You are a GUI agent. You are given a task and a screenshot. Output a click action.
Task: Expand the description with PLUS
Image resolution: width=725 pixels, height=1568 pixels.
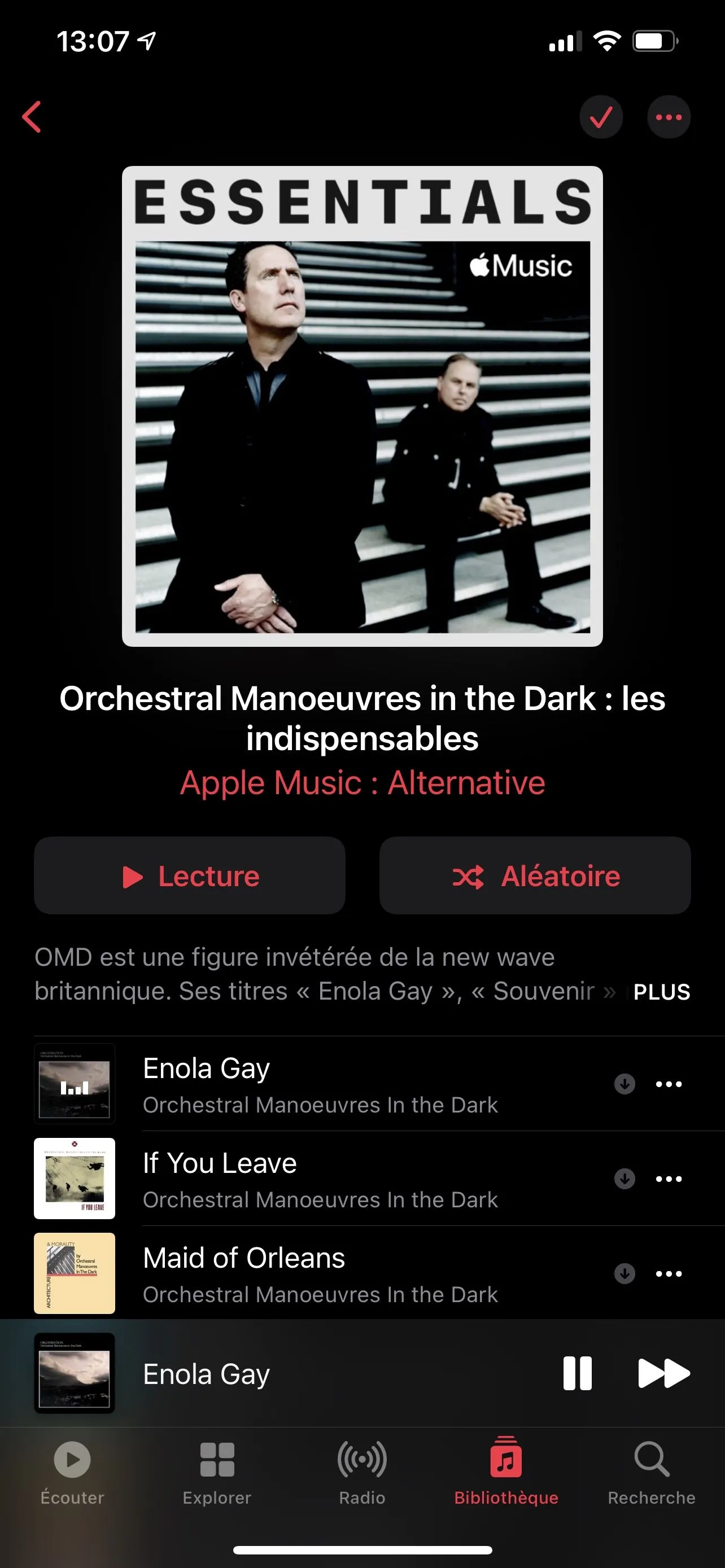661,992
